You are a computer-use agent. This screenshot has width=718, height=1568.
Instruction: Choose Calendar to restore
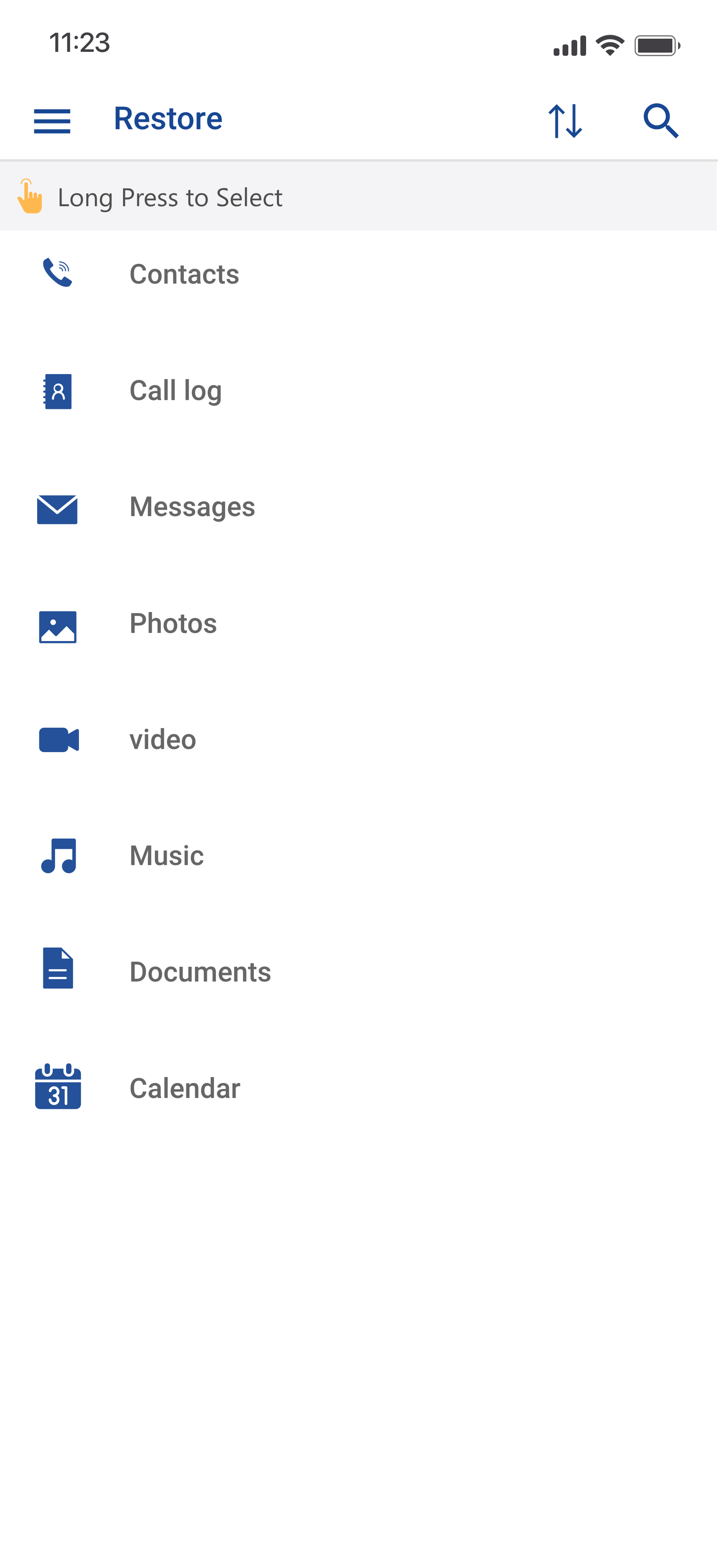point(185,1088)
